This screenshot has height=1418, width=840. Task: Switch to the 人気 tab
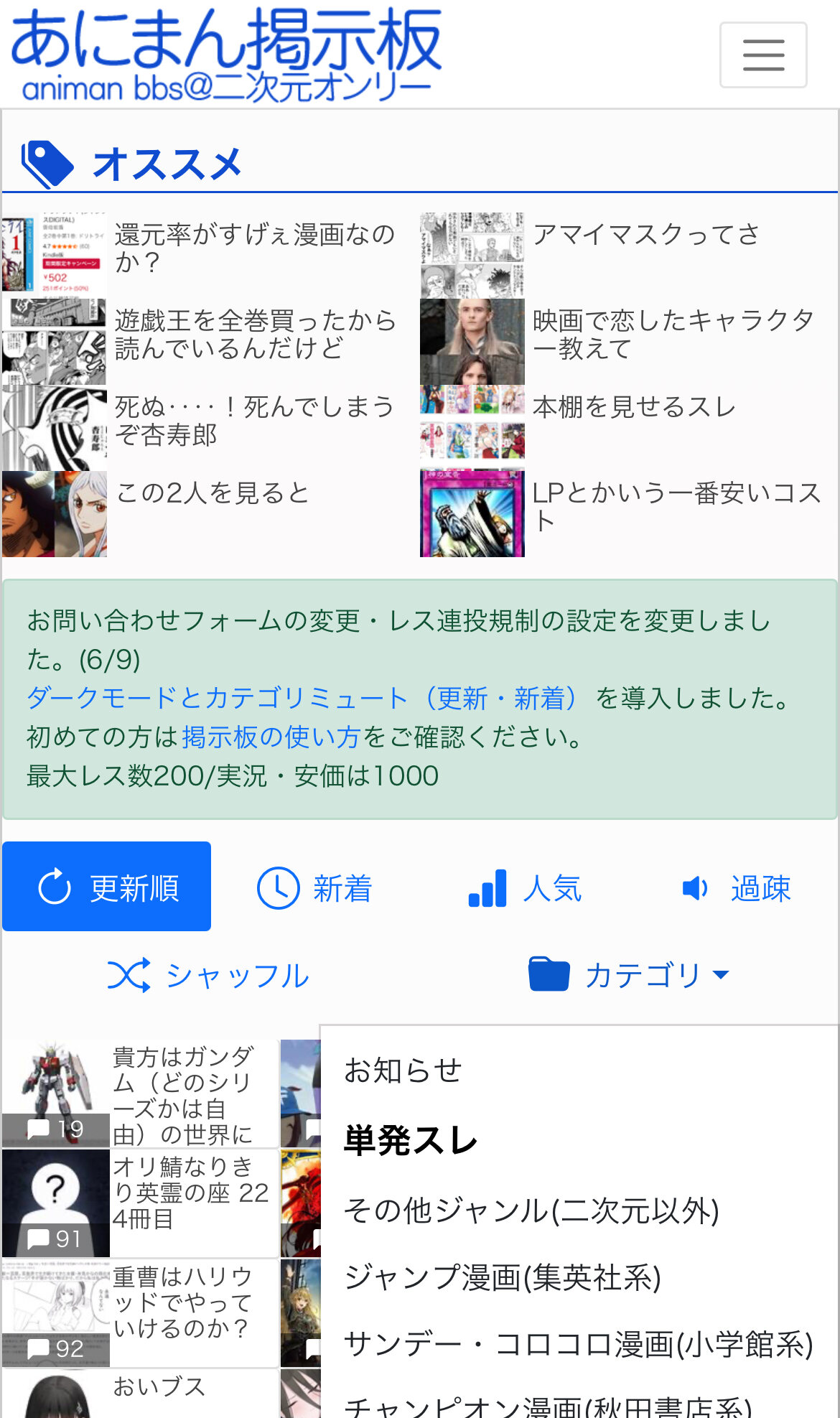coord(524,888)
